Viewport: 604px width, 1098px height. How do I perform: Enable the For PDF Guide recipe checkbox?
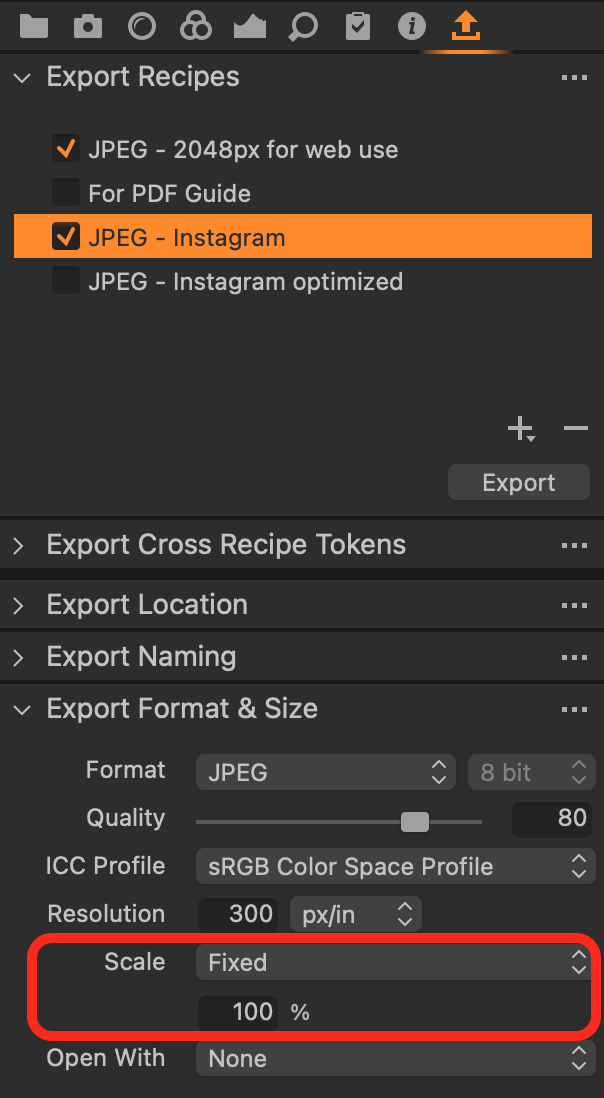(66, 193)
